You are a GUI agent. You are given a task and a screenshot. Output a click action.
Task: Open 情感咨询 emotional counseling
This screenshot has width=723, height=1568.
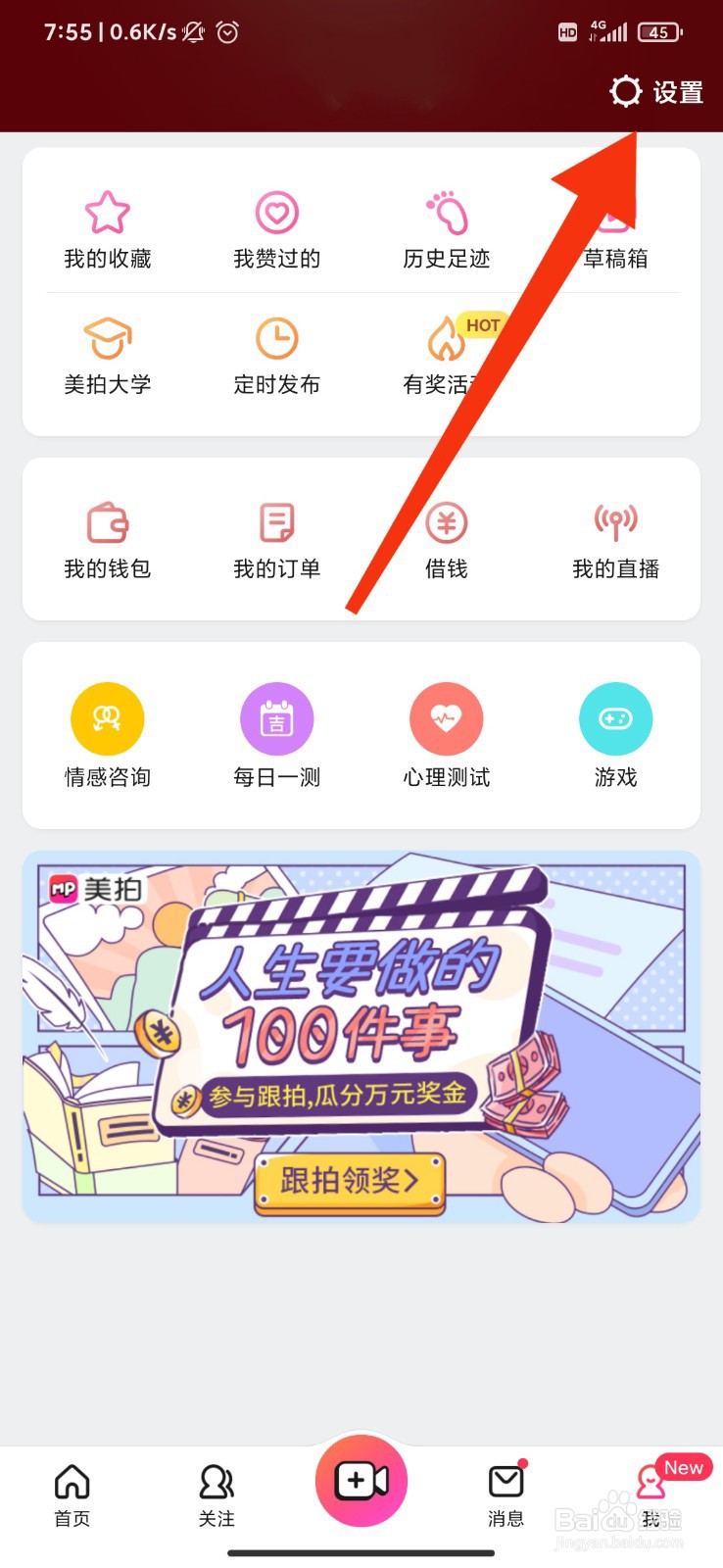(x=108, y=733)
